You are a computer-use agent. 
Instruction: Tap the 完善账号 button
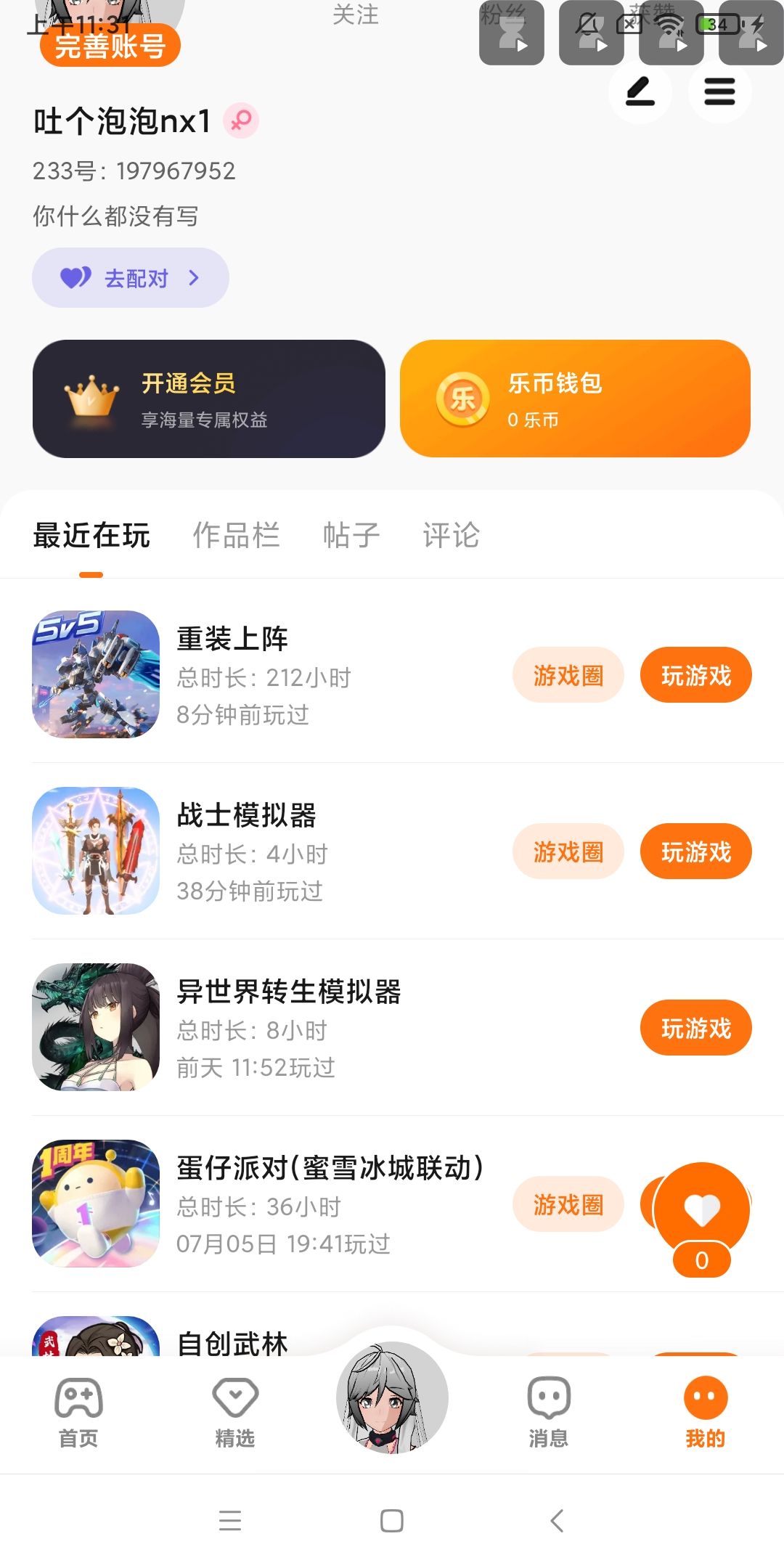coord(110,46)
